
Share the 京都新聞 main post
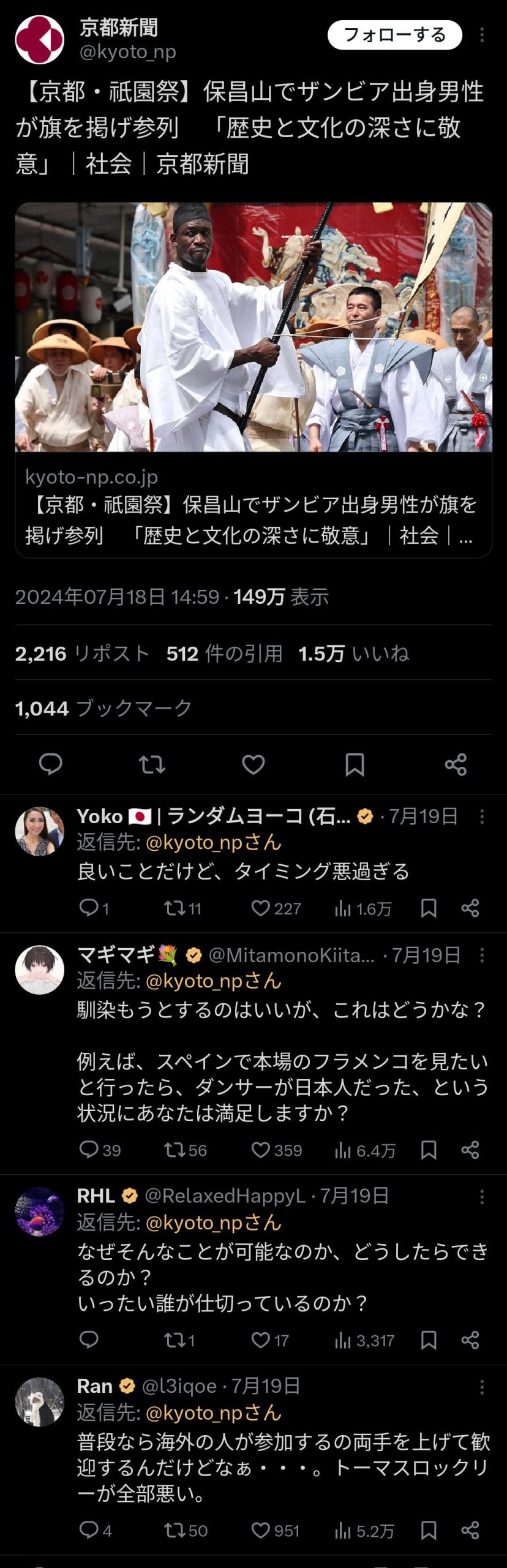[456, 764]
